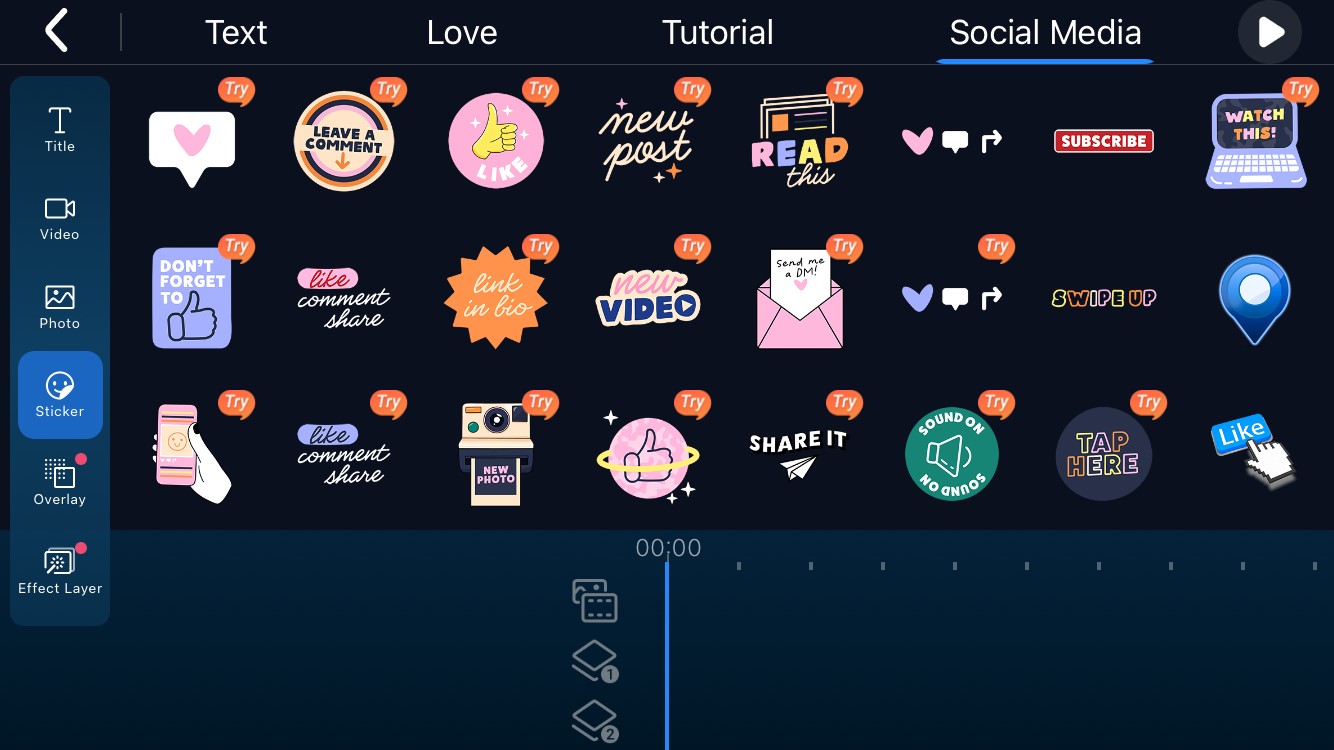This screenshot has height=750, width=1334.
Task: Switch to the Love sticker tab
Action: [x=461, y=33]
